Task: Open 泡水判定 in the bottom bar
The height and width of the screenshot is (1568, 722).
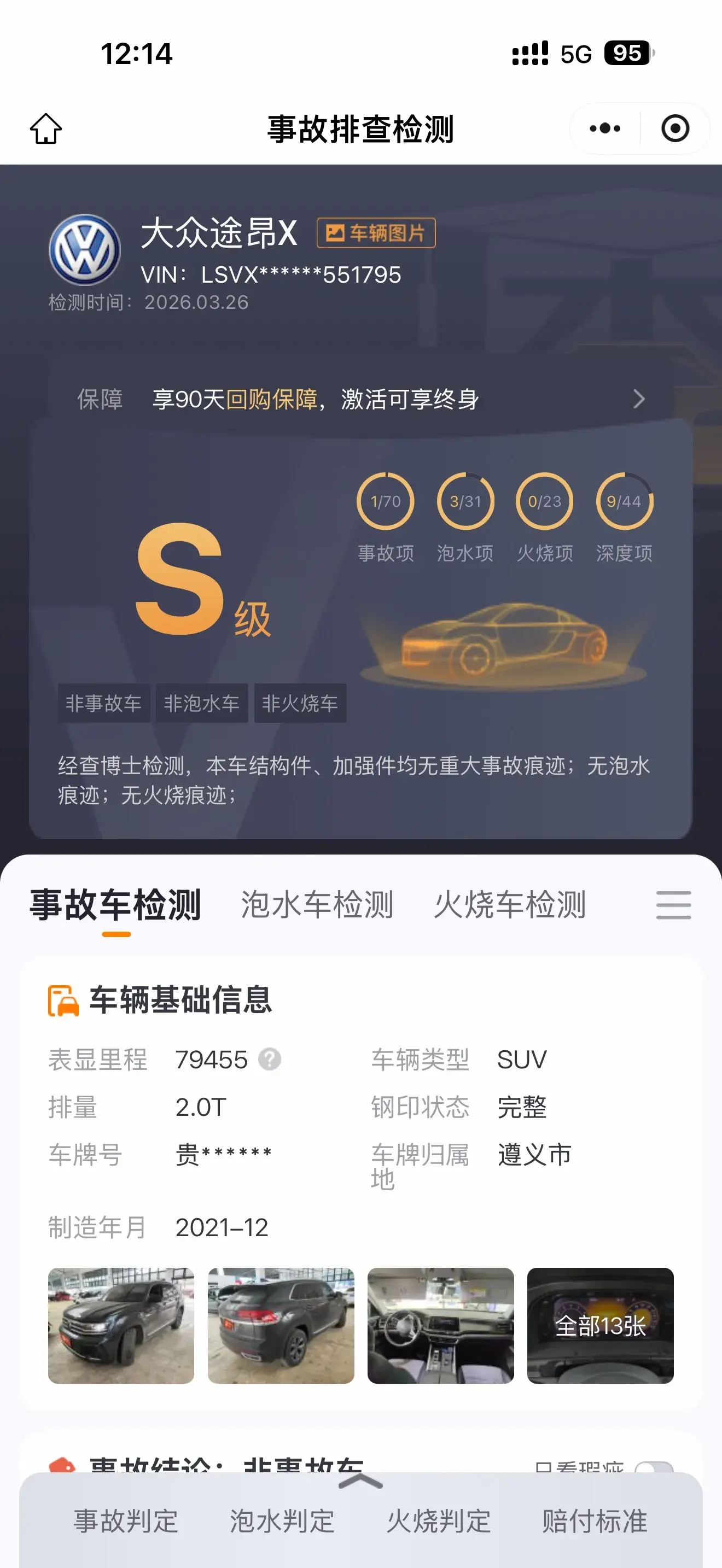Action: click(x=282, y=1521)
